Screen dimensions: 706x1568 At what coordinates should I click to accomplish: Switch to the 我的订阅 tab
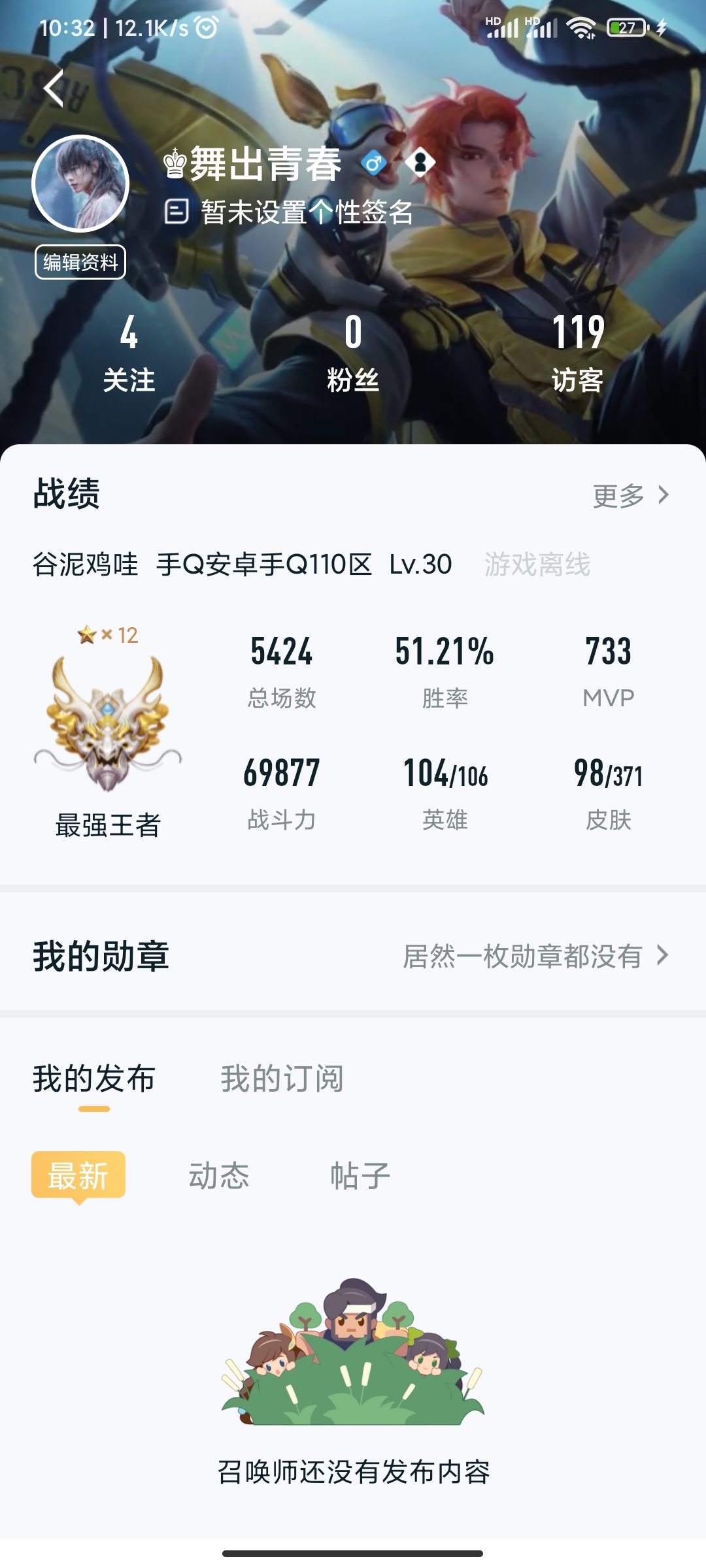click(282, 1079)
